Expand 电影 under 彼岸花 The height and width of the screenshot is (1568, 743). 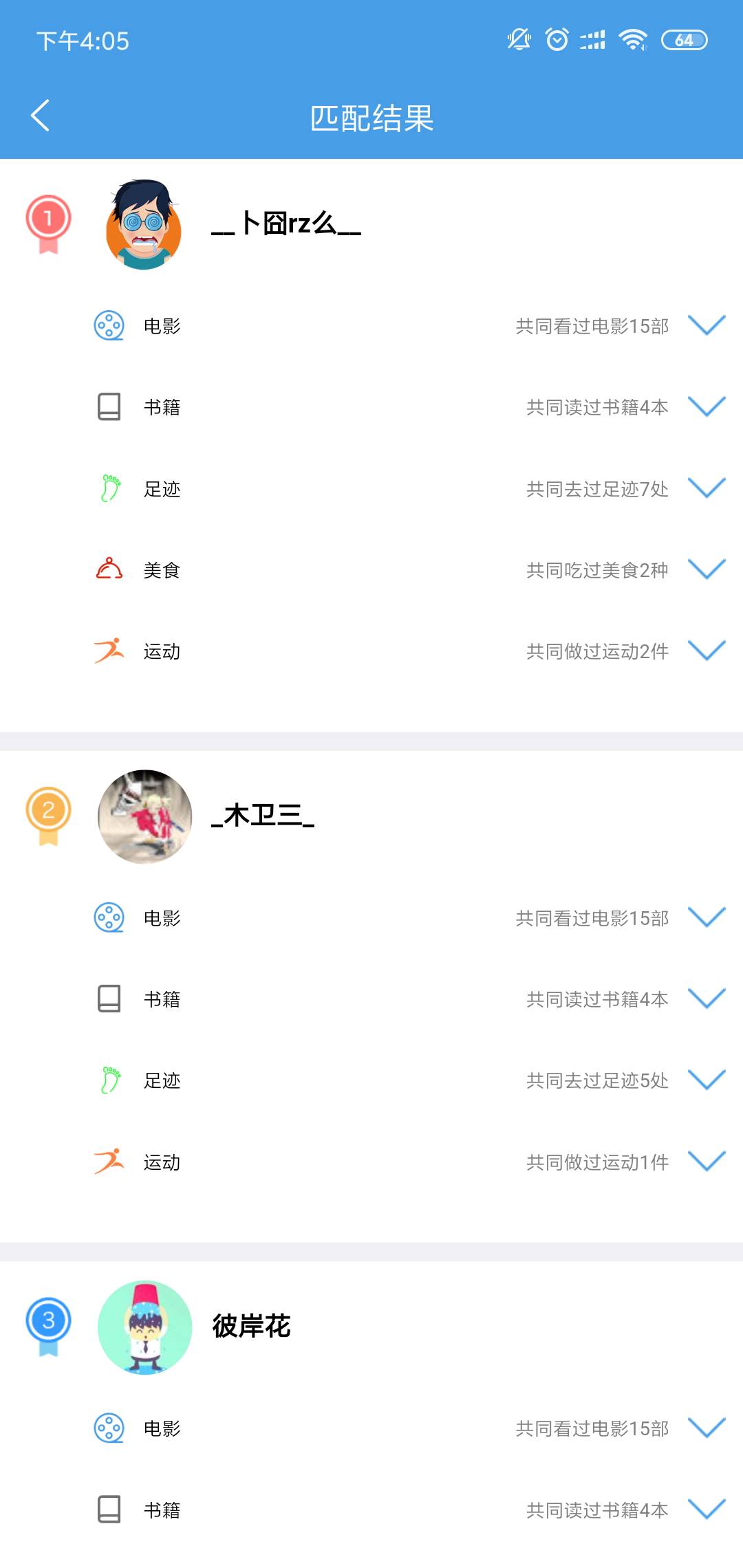tap(707, 1428)
